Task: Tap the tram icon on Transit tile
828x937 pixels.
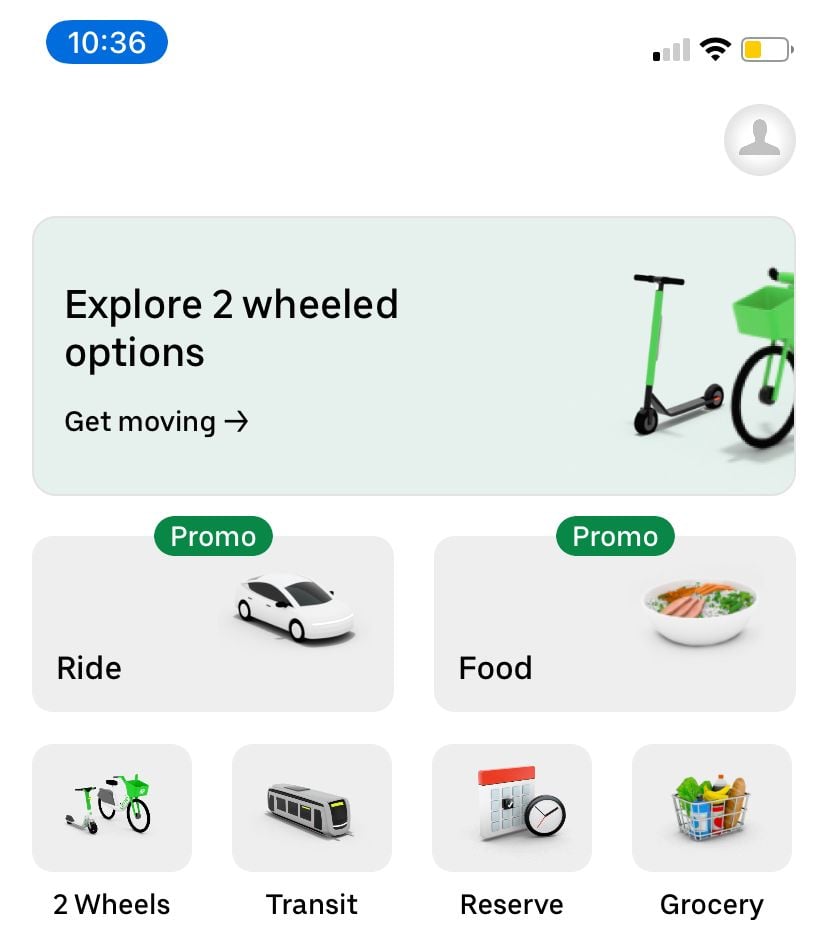Action: tap(311, 808)
